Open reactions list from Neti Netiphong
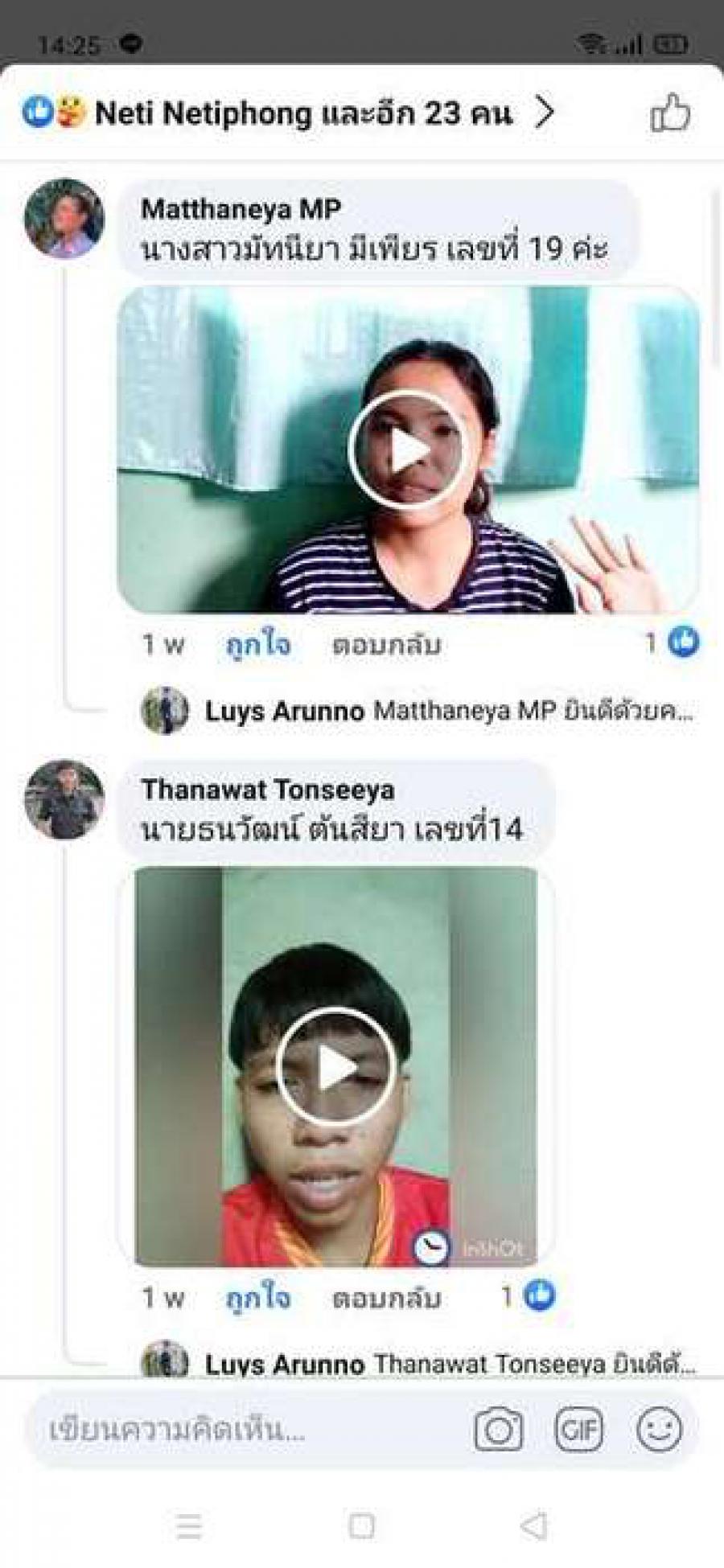Image resolution: width=724 pixels, height=1568 pixels. click(x=290, y=113)
